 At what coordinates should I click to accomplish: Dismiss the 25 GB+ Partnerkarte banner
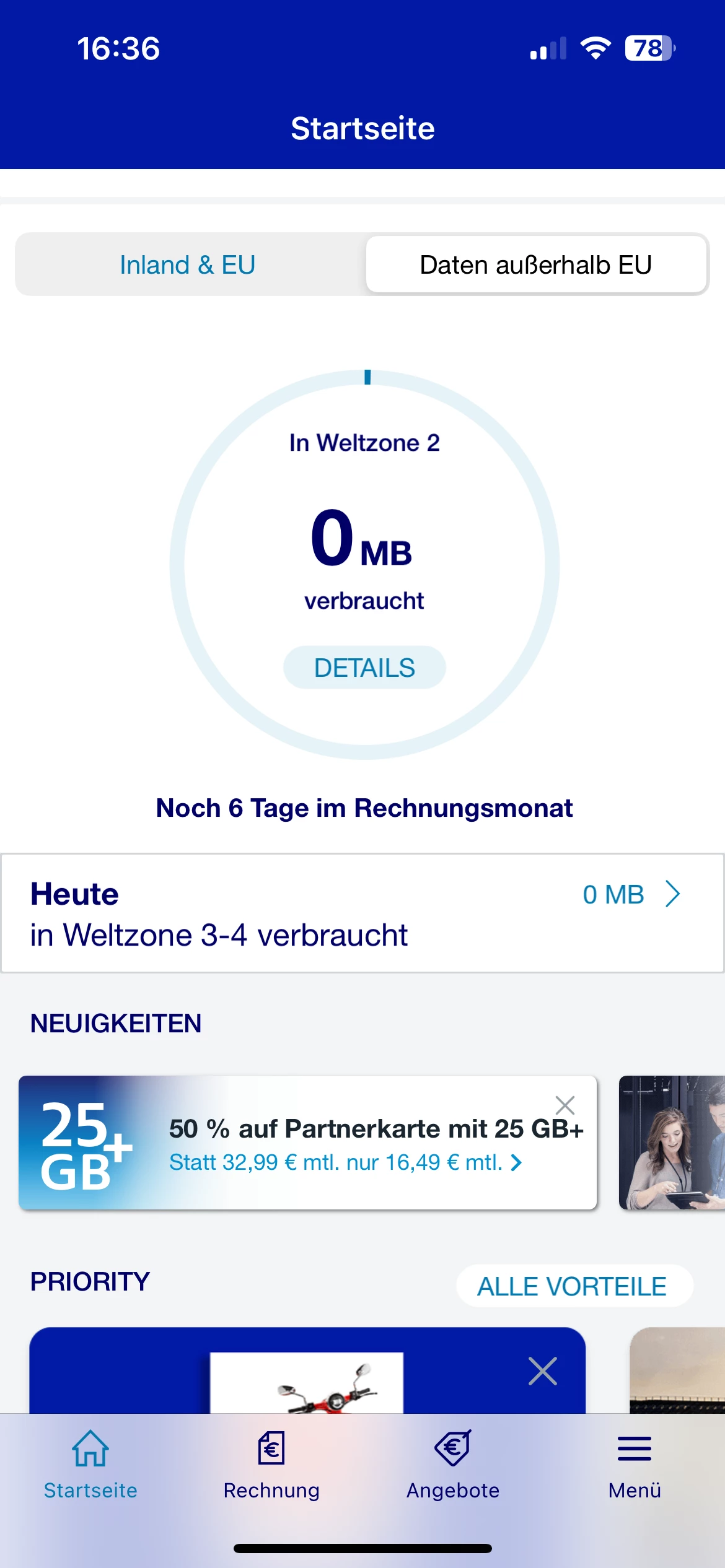(x=565, y=1105)
